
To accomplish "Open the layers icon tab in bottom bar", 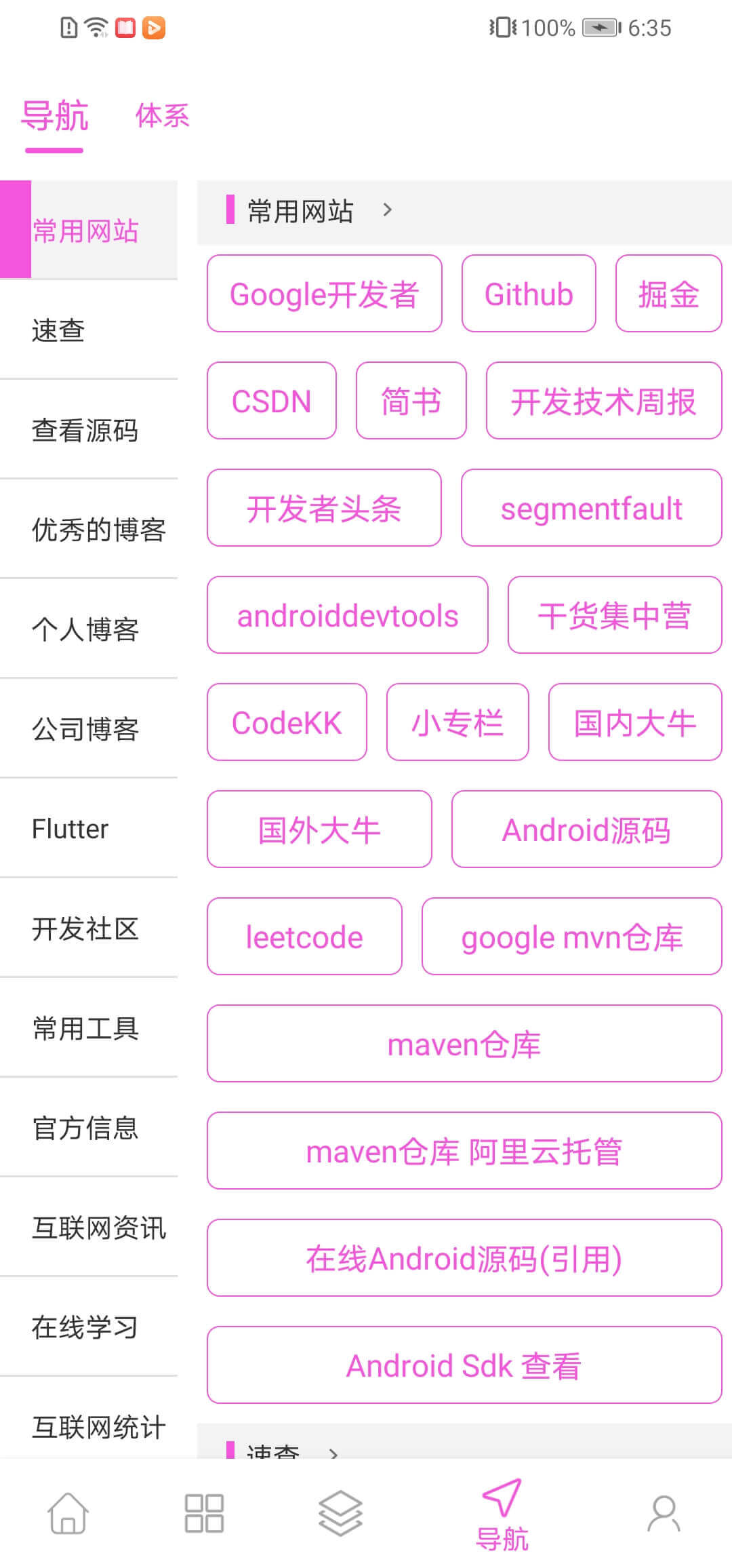I will coord(340,1513).
